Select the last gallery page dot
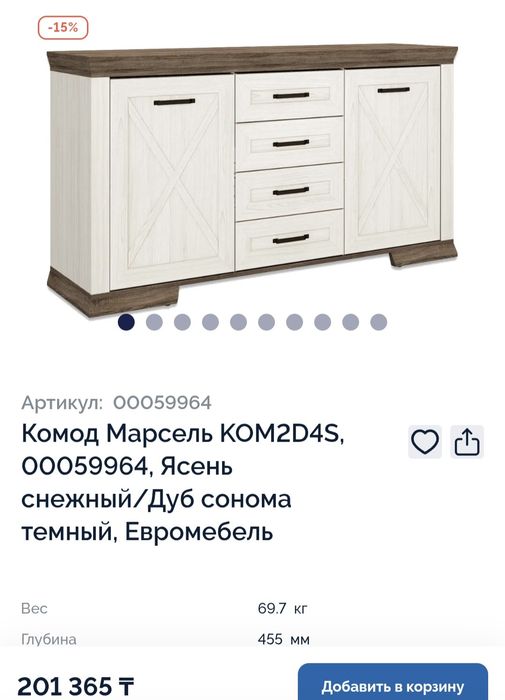Image resolution: width=505 pixels, height=700 pixels. tap(378, 322)
